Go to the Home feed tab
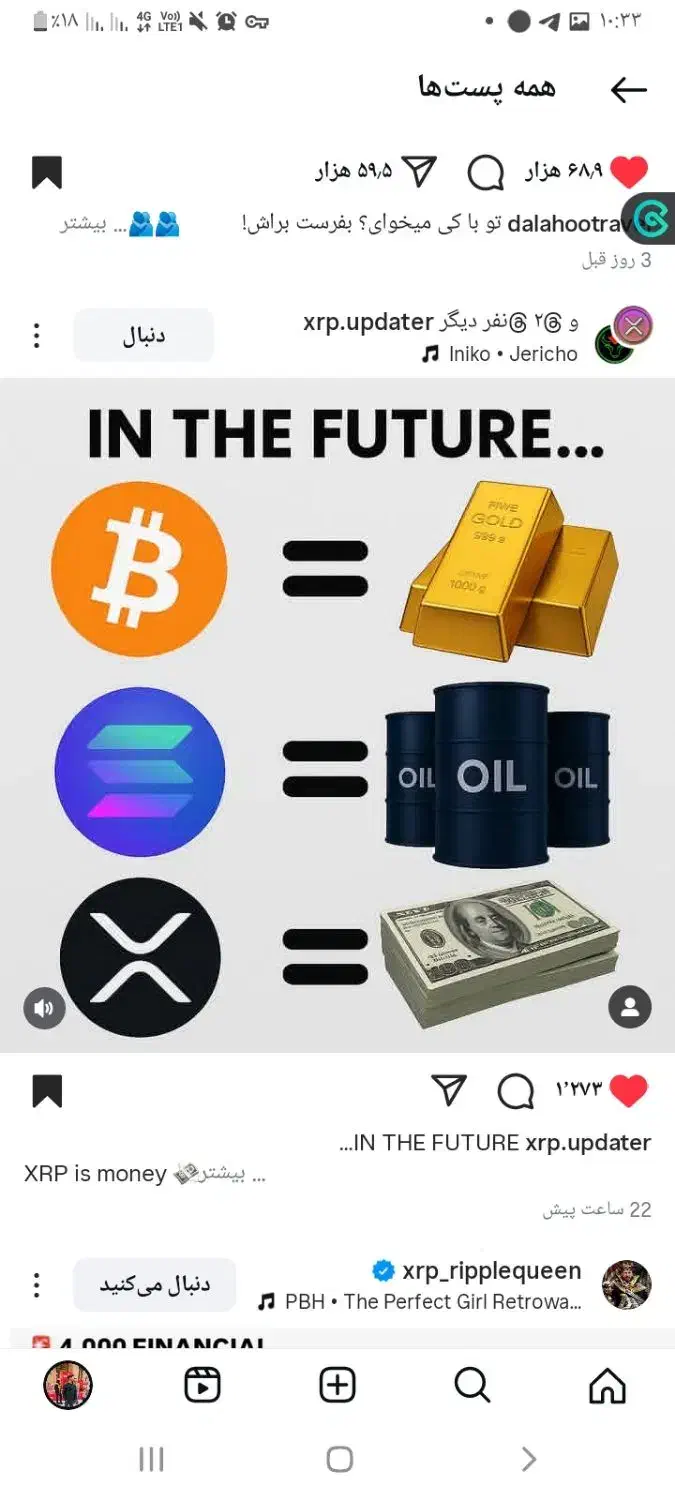This screenshot has height=1500, width=675. point(607,1386)
